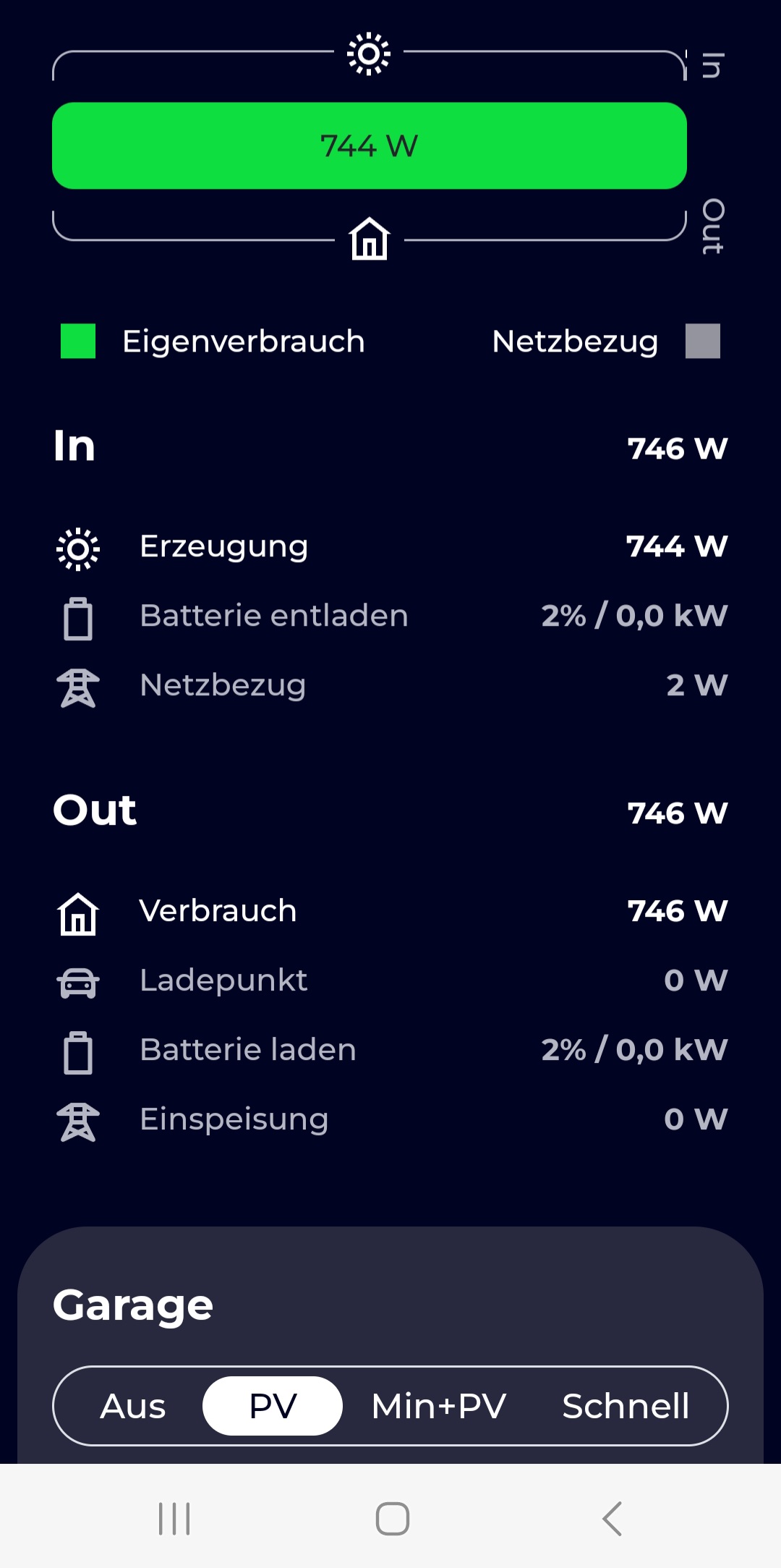Select the Aus charging mode

click(133, 1406)
